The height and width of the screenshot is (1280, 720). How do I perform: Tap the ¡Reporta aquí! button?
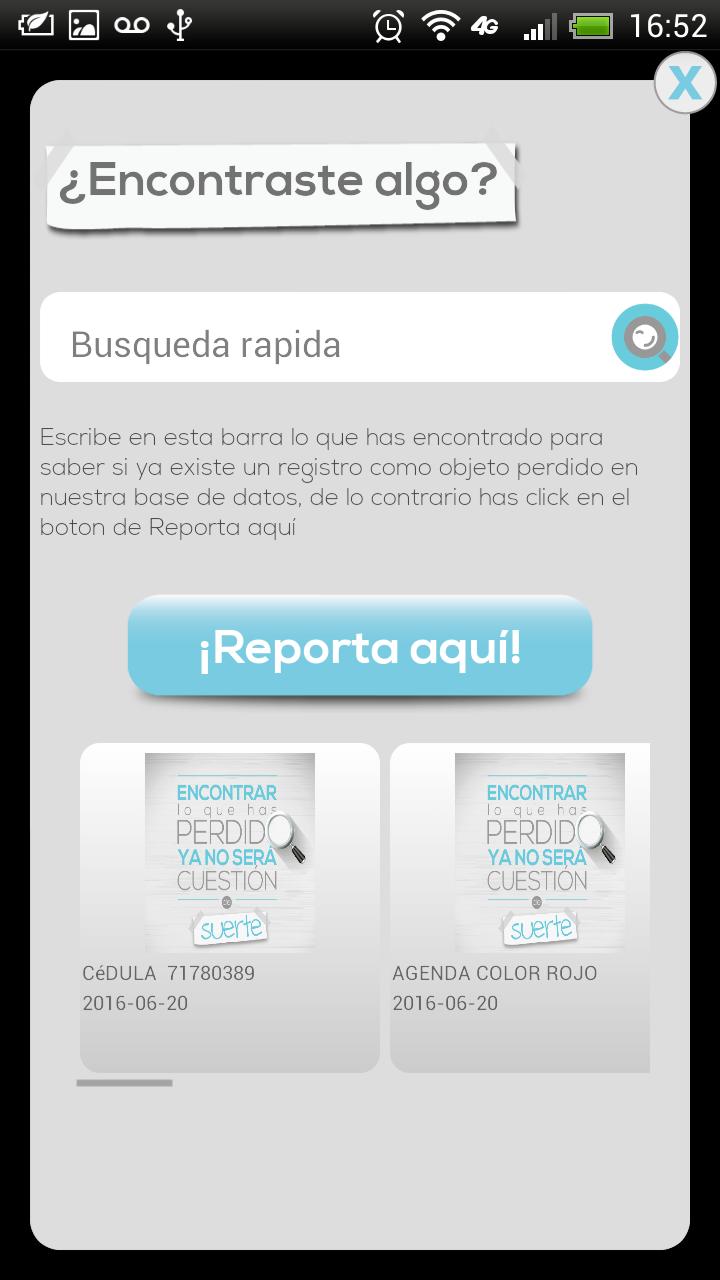click(x=360, y=647)
